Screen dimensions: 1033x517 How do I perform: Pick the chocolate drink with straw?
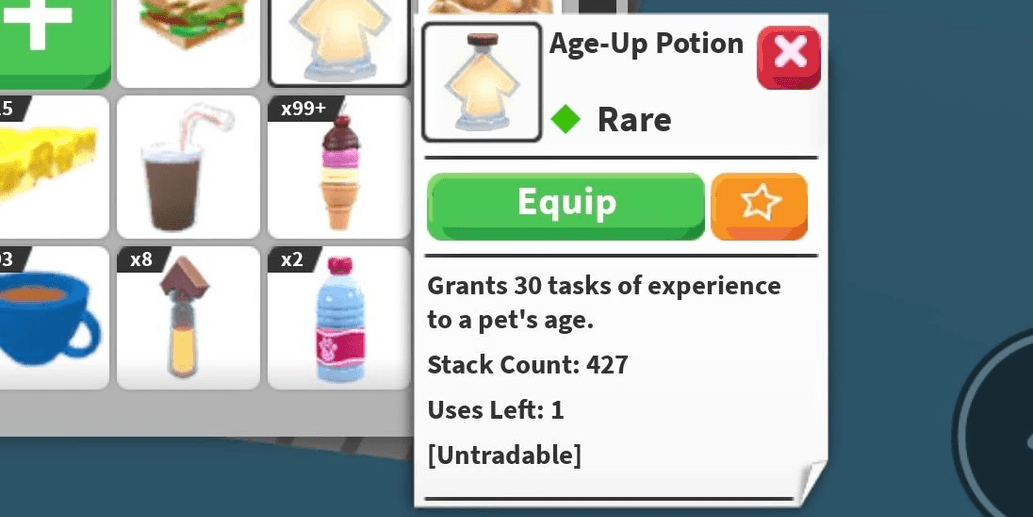click(x=188, y=167)
